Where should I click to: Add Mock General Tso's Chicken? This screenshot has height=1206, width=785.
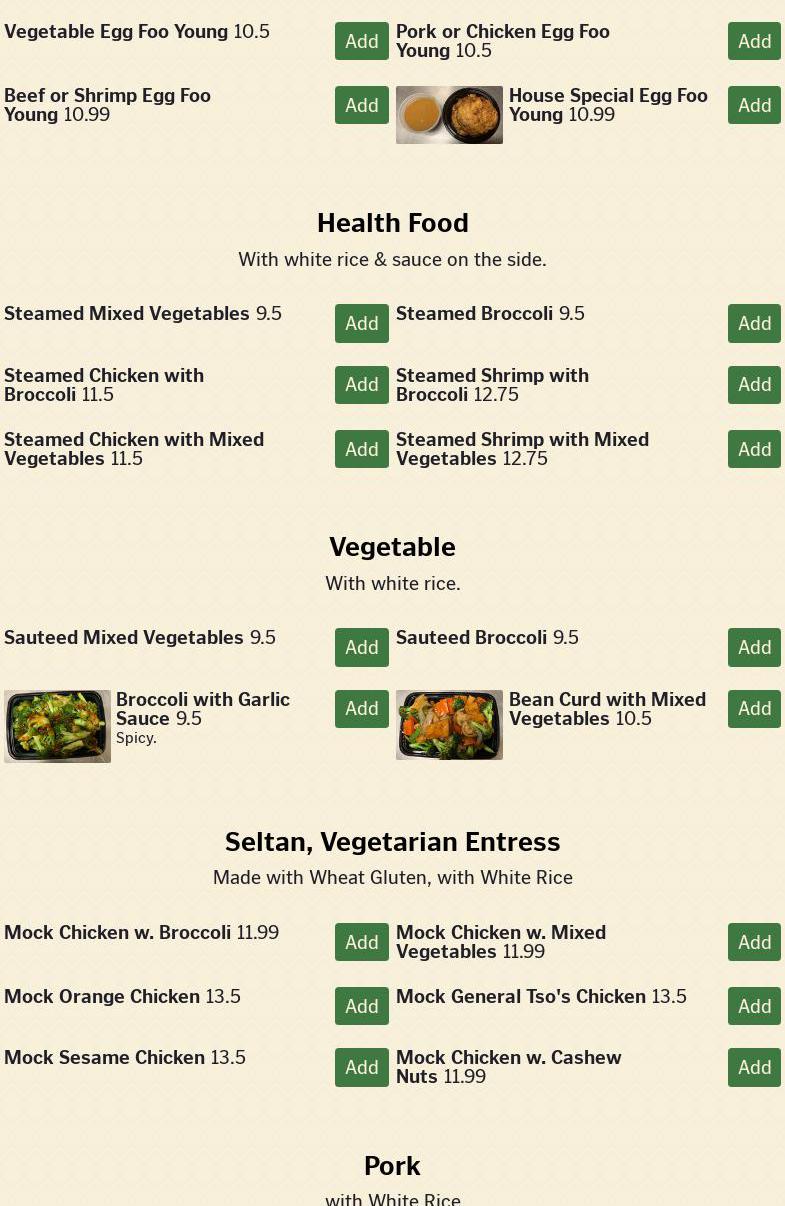[x=754, y=1006]
